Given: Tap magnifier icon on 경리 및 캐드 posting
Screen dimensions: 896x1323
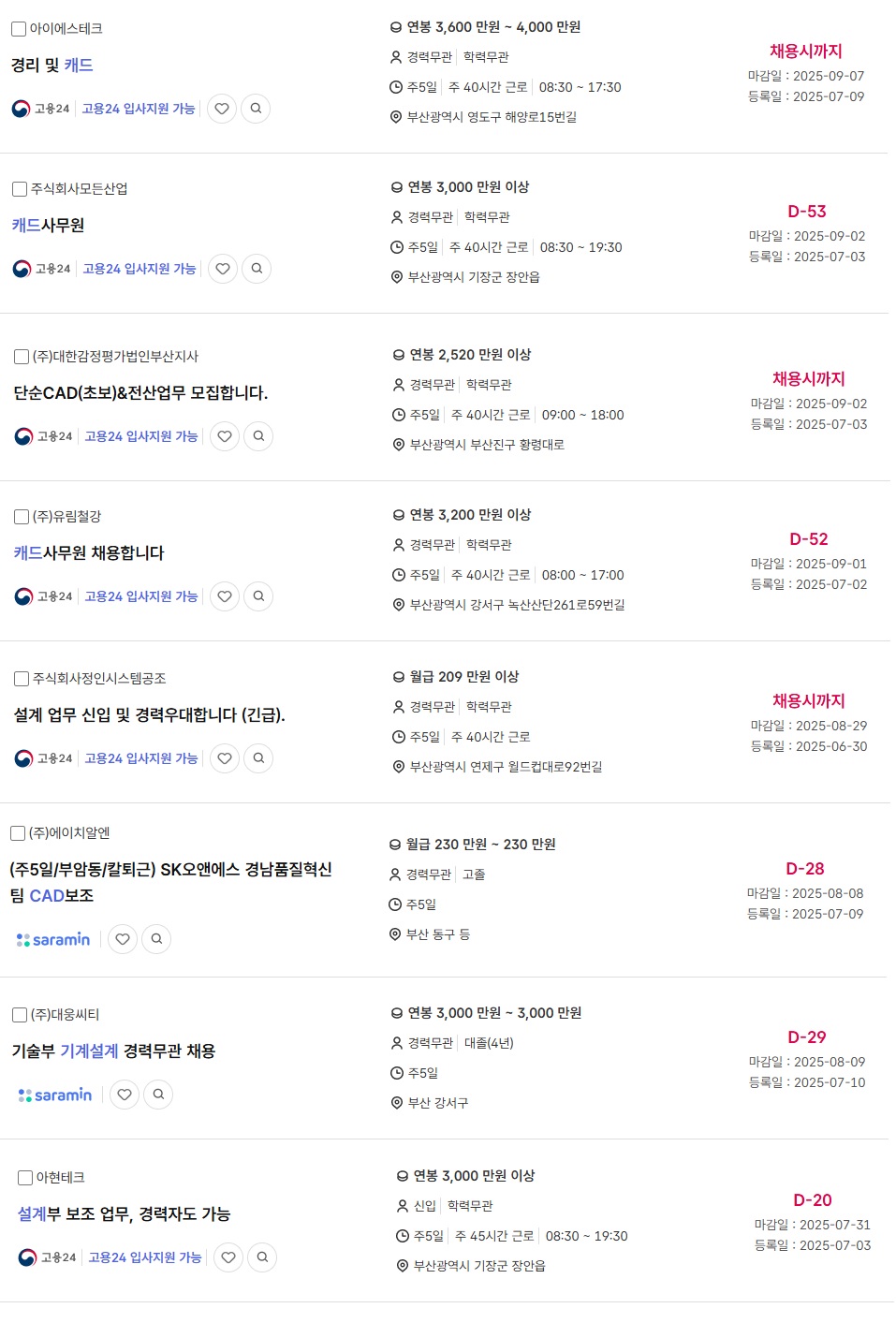Looking at the screenshot, I should click(x=256, y=109).
